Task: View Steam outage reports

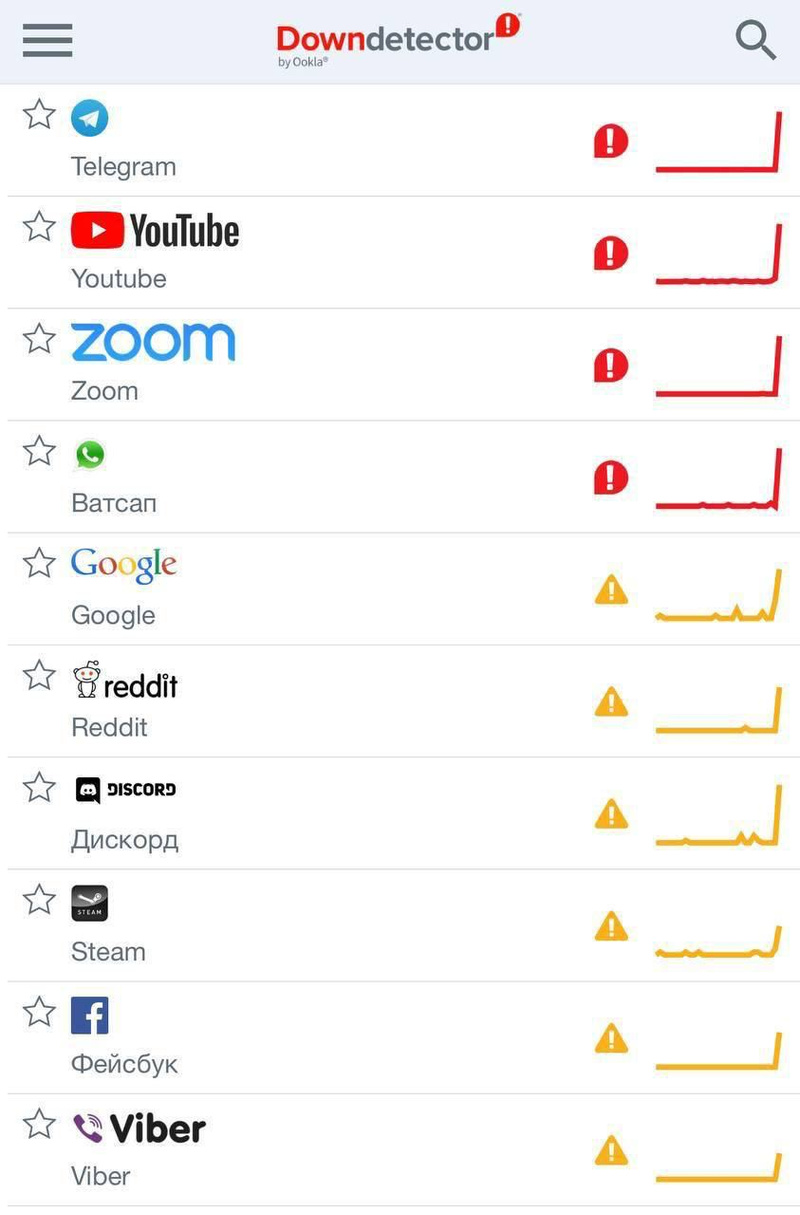Action: coord(108,950)
